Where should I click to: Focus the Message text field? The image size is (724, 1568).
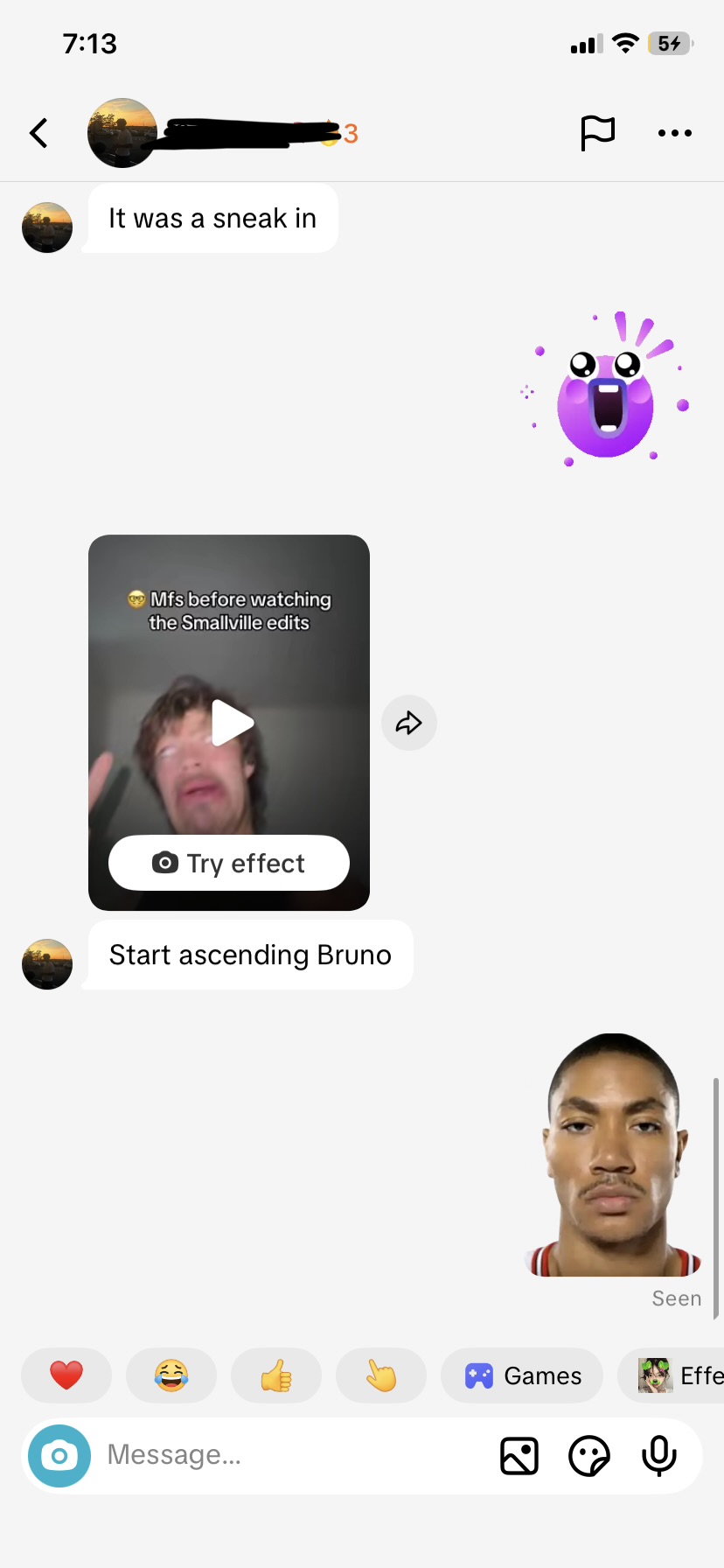(x=289, y=1456)
